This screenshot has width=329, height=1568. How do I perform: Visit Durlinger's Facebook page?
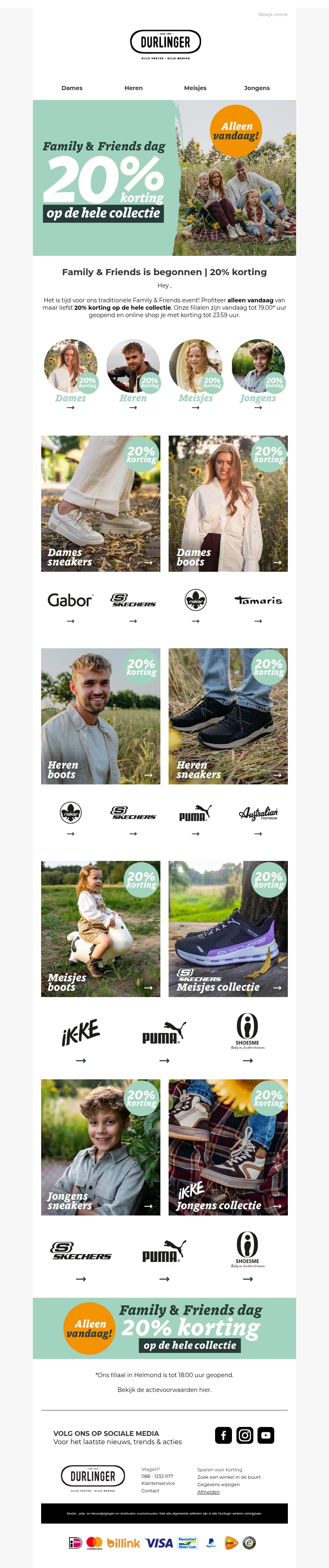click(223, 1435)
